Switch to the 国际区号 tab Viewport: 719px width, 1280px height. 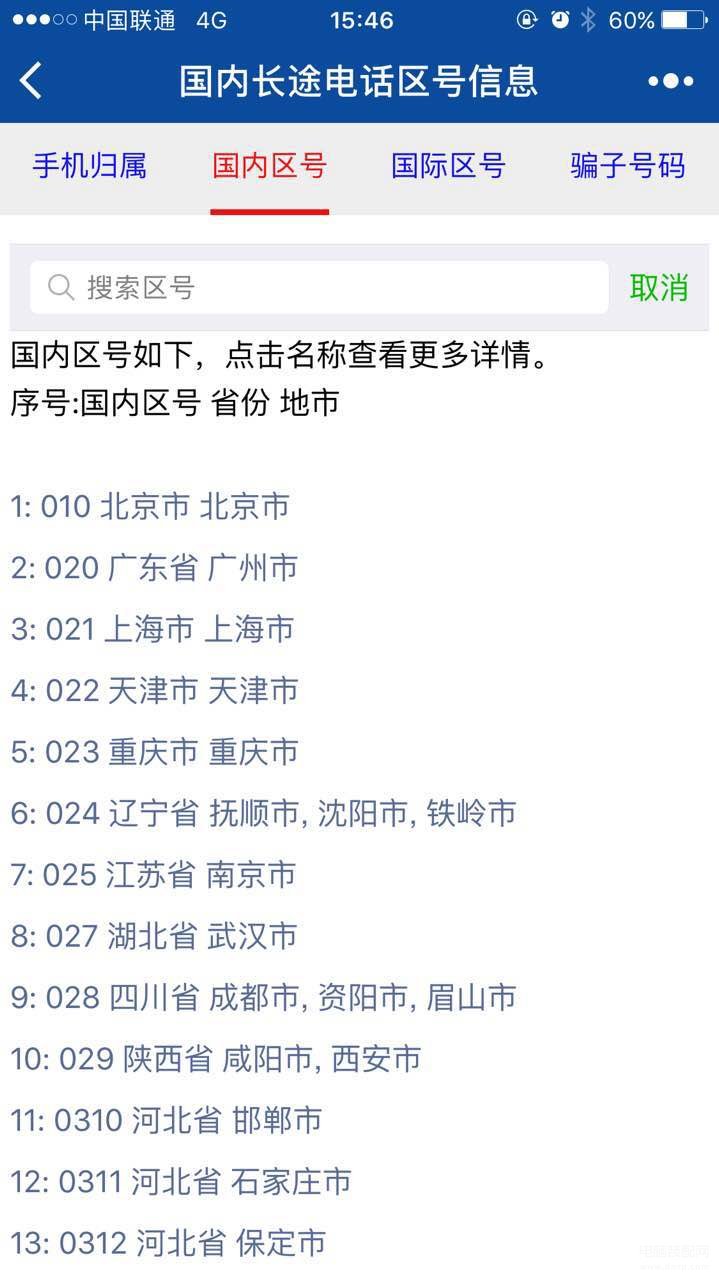pos(448,166)
